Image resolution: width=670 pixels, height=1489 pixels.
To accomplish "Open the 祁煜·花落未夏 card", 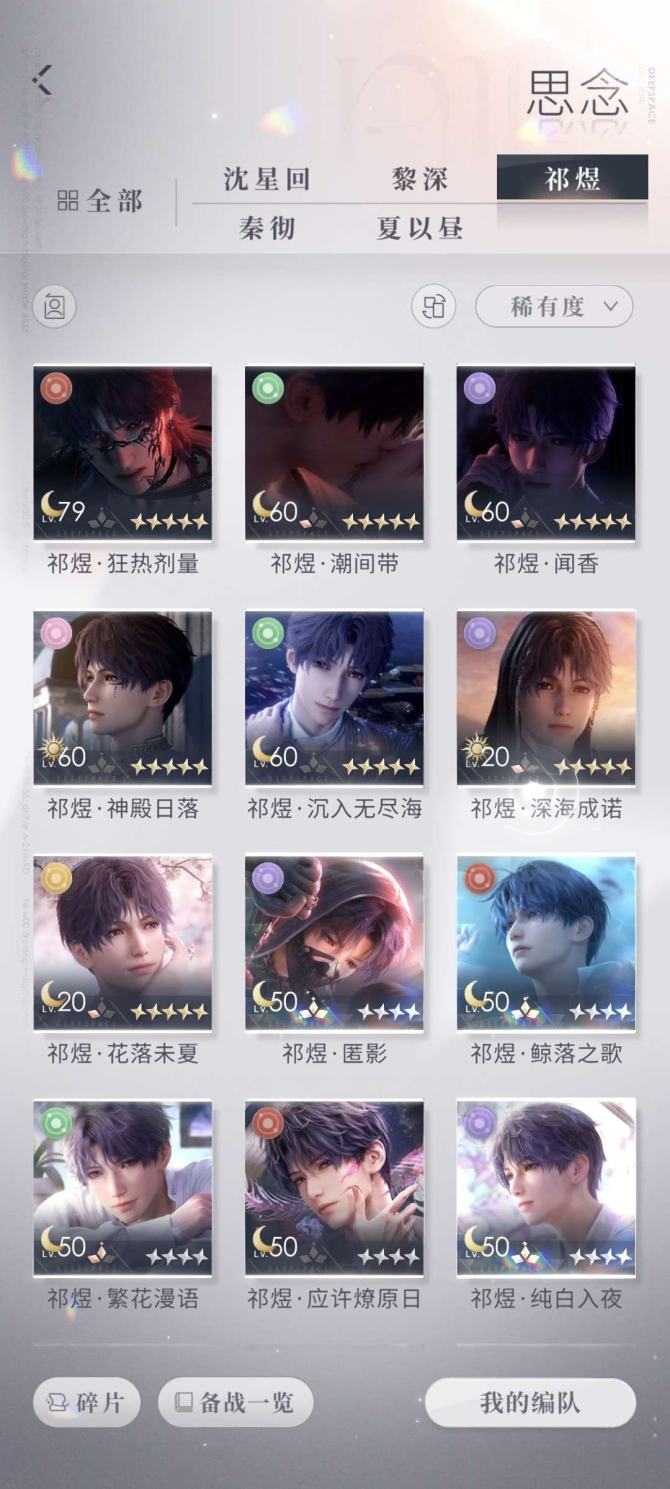I will (123, 943).
